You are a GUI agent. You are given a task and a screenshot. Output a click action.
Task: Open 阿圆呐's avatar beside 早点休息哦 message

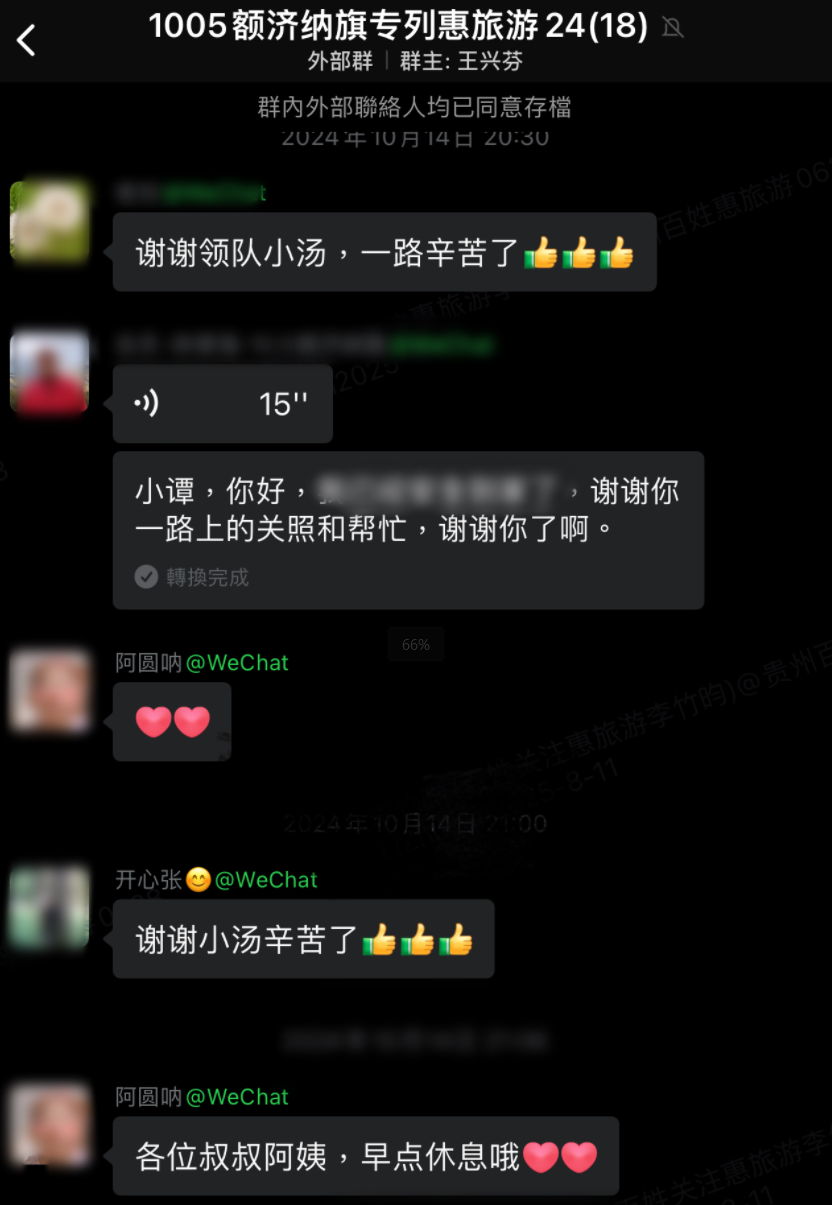point(49,1124)
